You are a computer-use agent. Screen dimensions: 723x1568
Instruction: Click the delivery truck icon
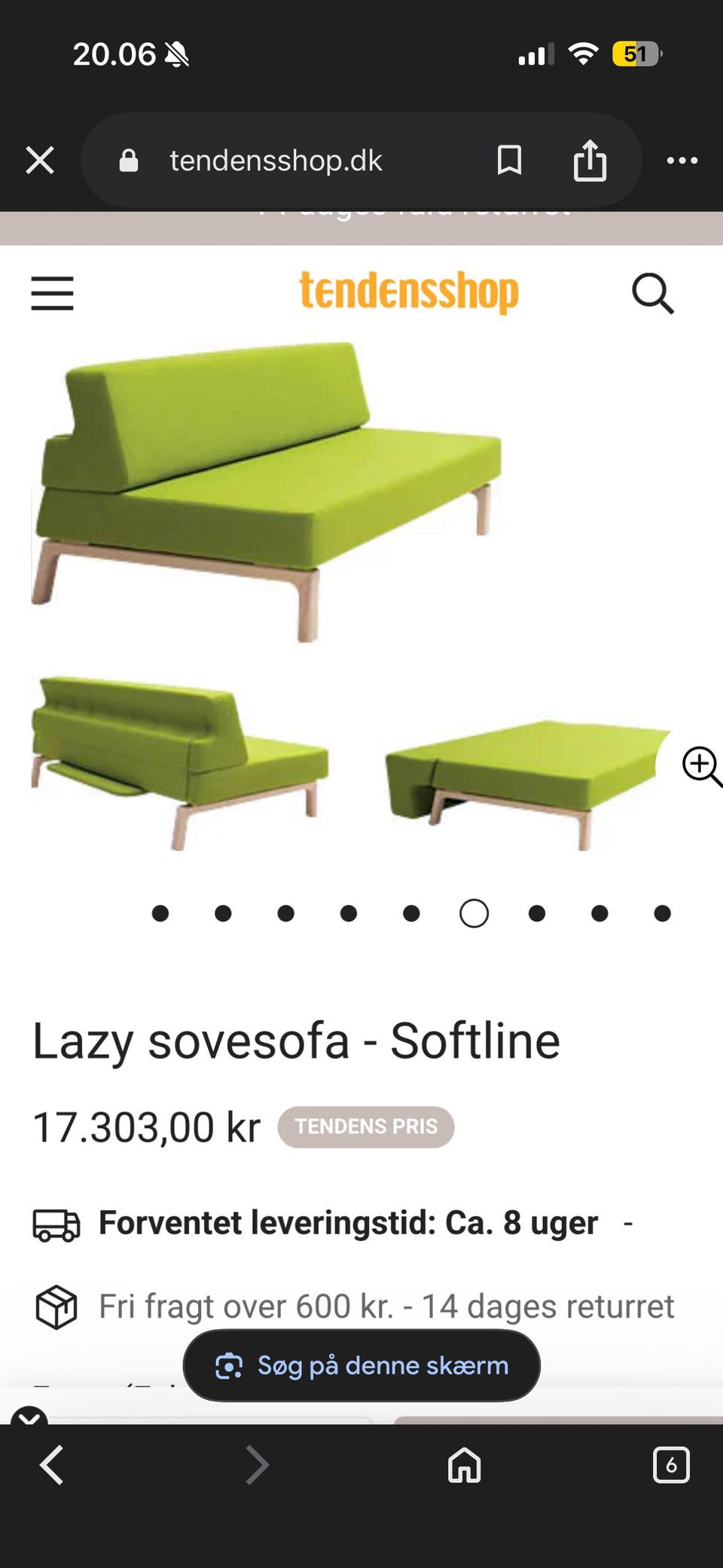pyautogui.click(x=56, y=1224)
